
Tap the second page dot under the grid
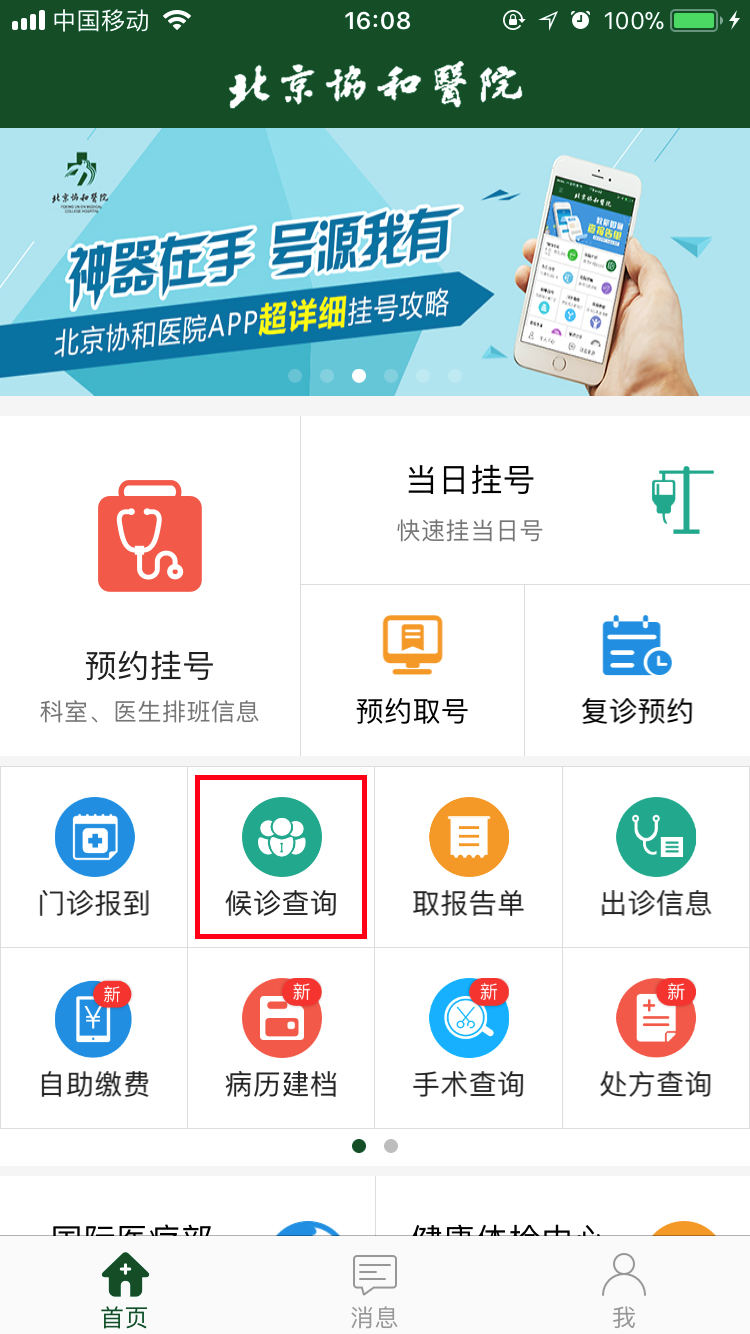click(391, 1146)
